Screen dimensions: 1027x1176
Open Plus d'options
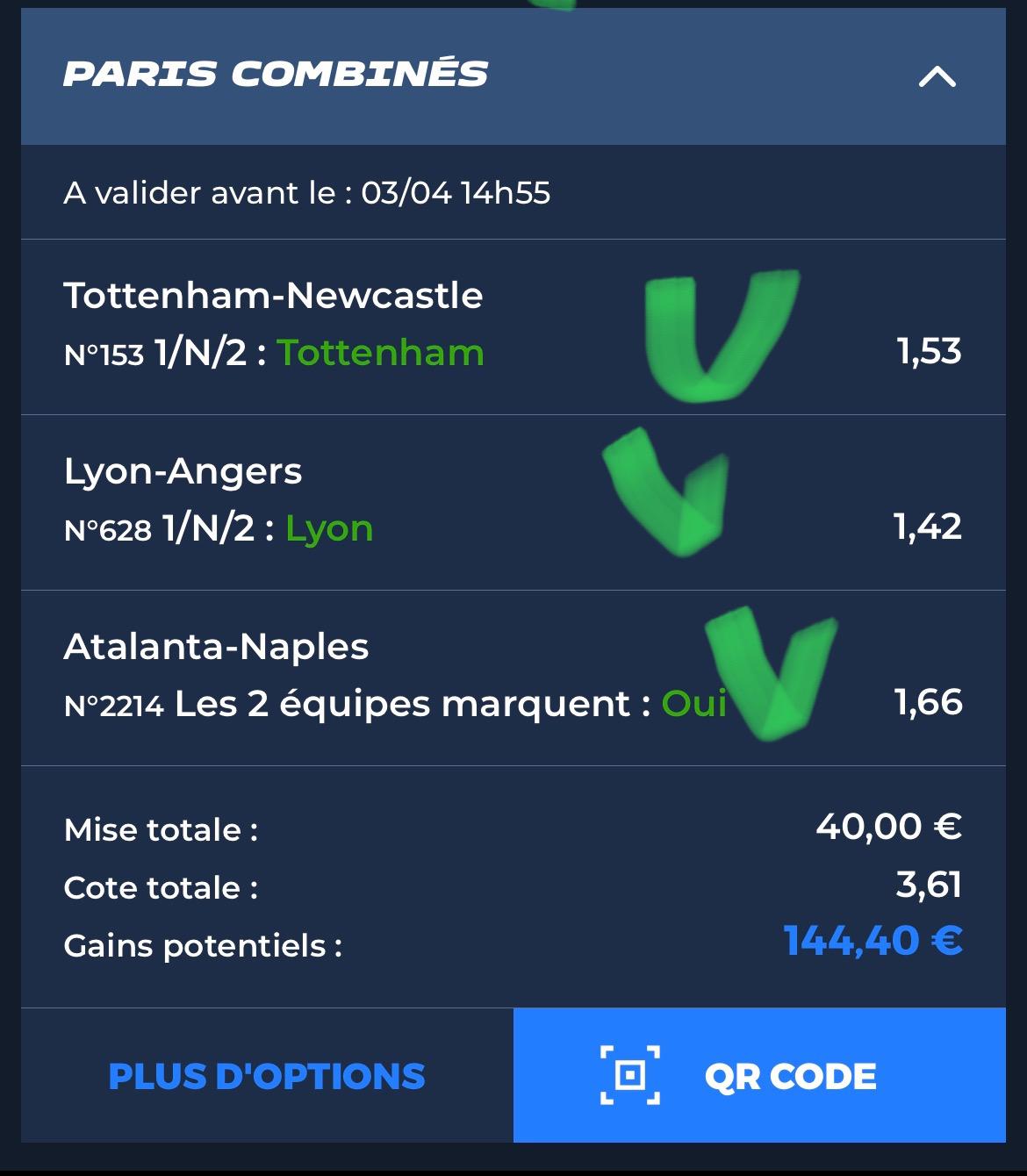(267, 1076)
